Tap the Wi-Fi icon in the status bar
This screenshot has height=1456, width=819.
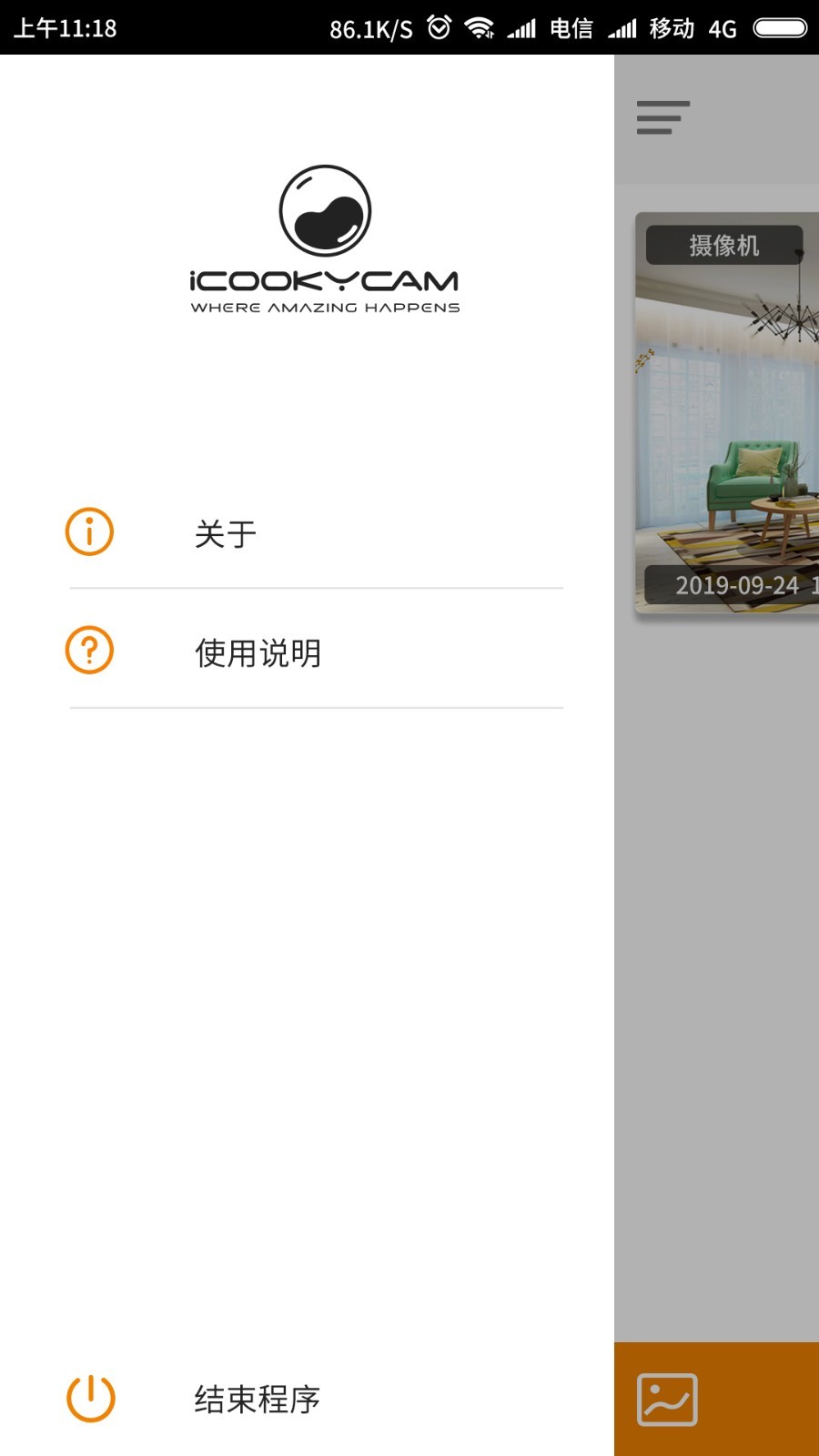(478, 27)
